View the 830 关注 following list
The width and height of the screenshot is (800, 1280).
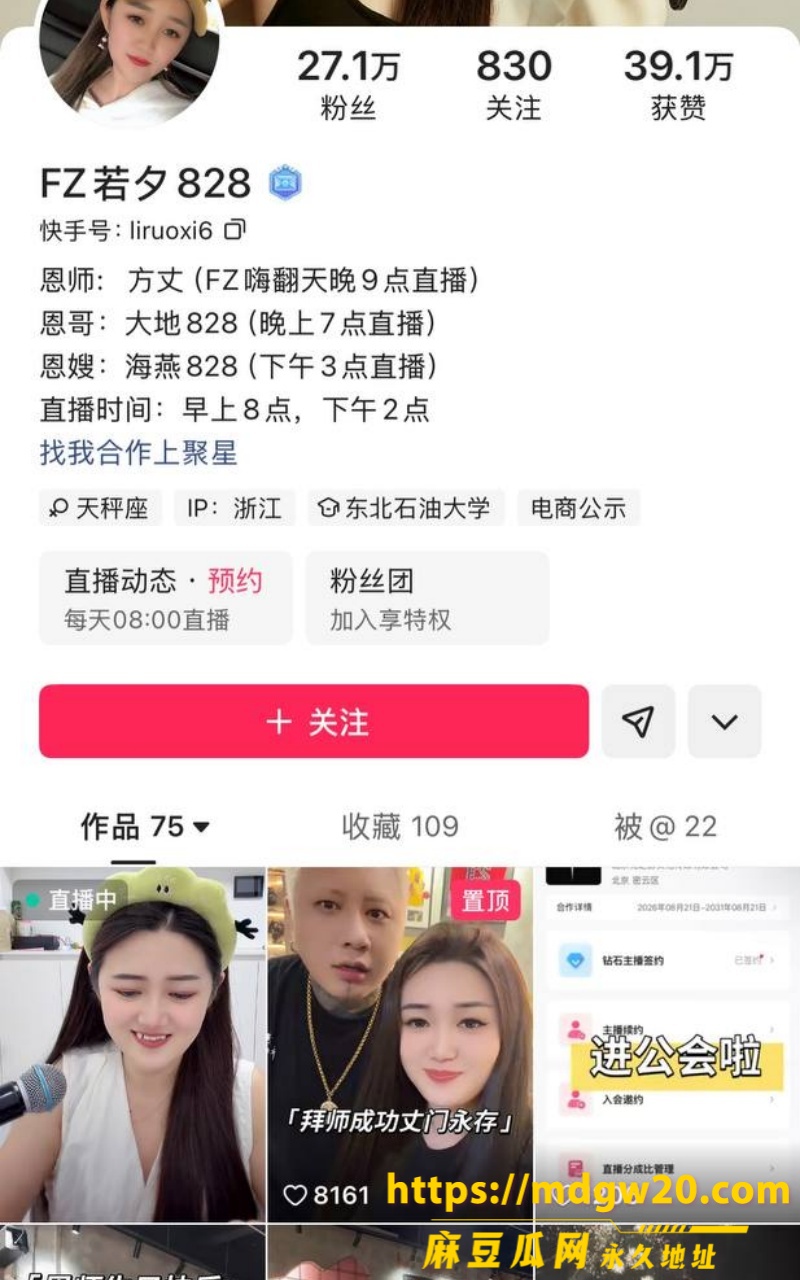[513, 85]
